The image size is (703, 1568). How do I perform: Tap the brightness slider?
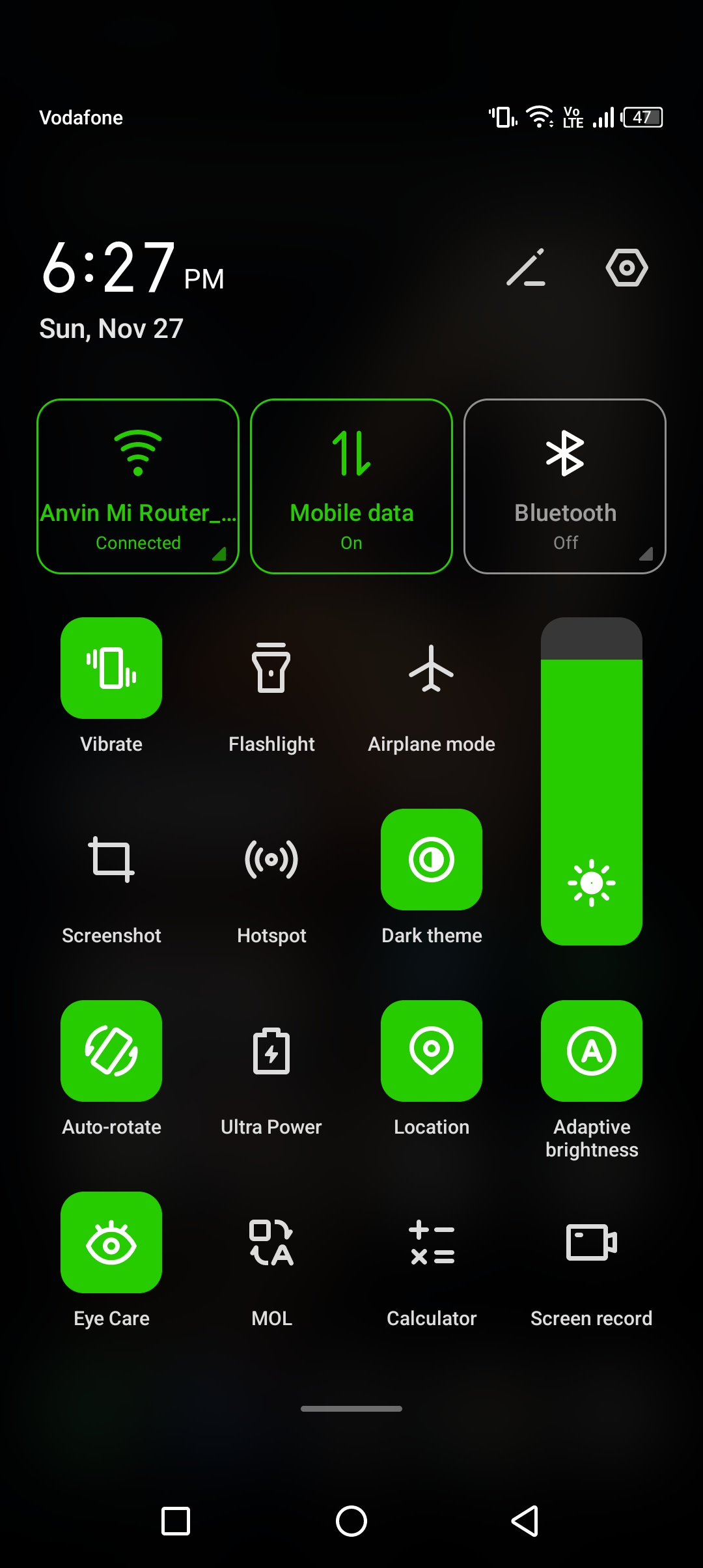pos(592,781)
